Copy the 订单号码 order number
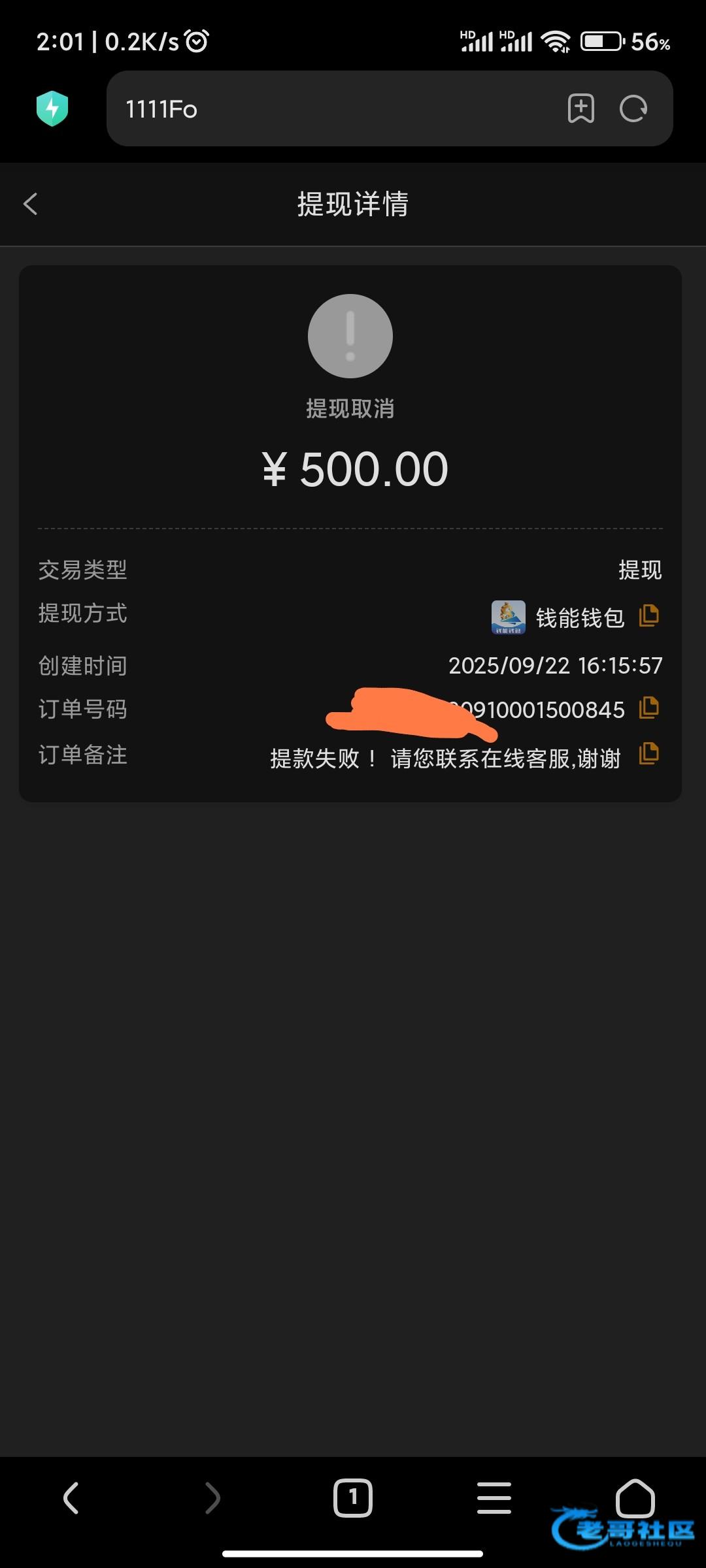 [x=648, y=708]
